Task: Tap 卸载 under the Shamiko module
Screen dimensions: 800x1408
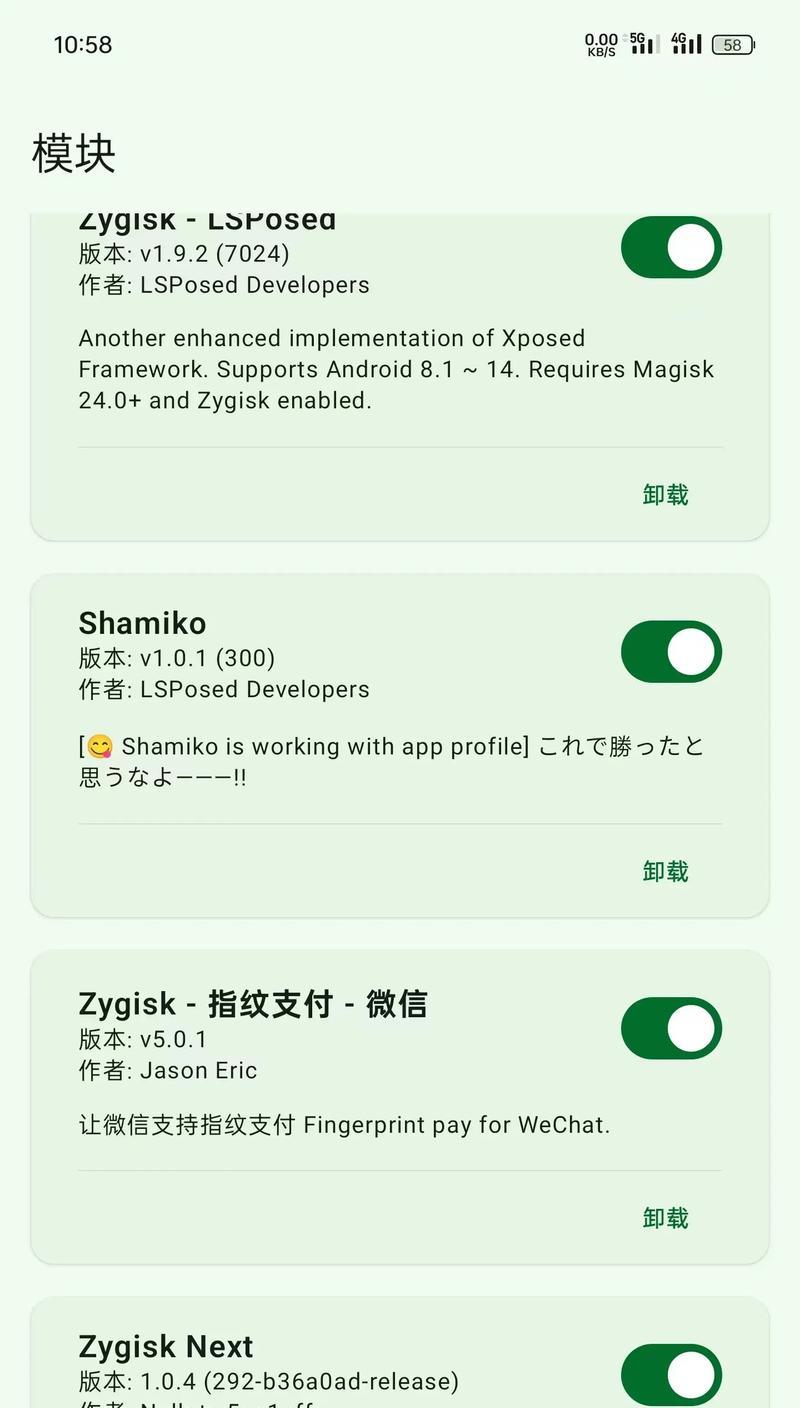Action: [665, 872]
